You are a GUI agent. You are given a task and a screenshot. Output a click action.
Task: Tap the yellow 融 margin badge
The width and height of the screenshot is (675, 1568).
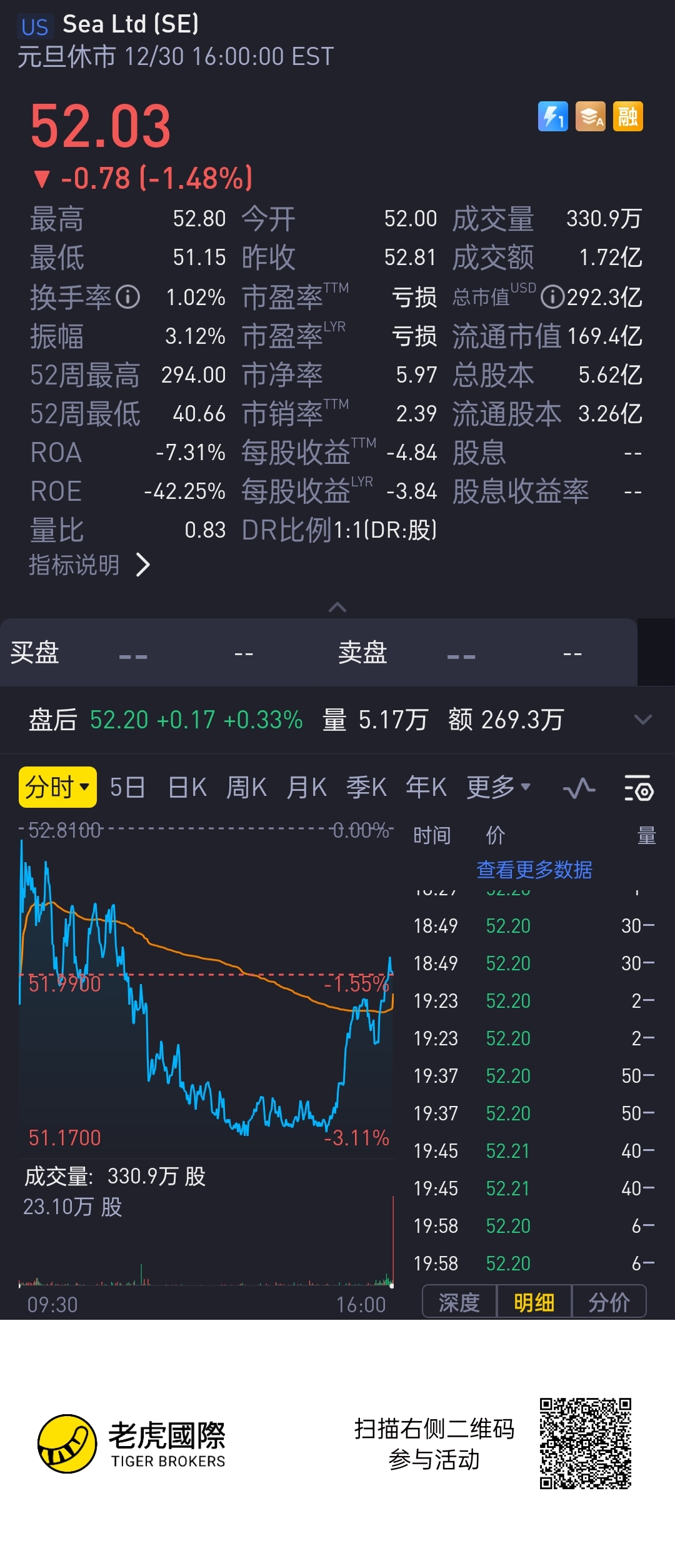(628, 116)
